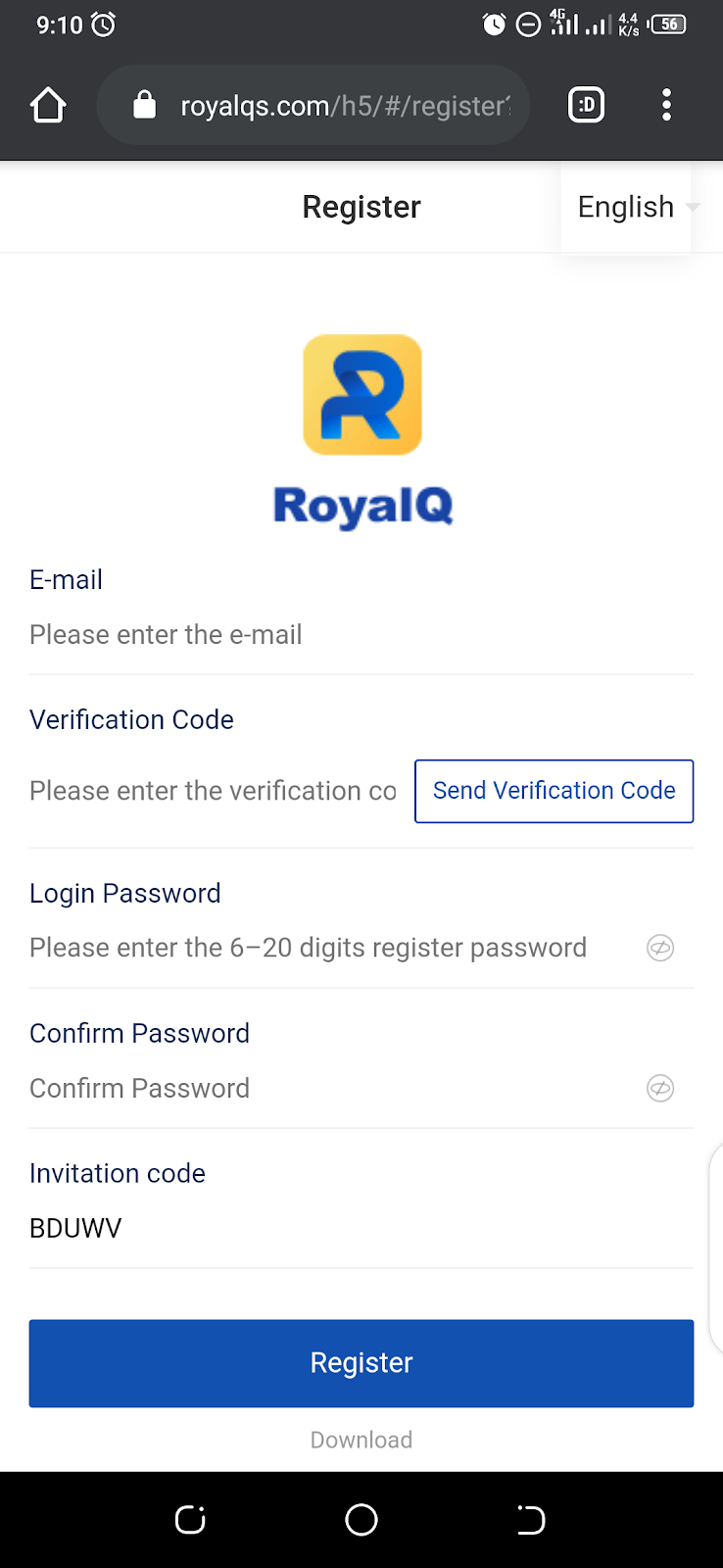
Task: Open the Download link
Action: click(361, 1440)
